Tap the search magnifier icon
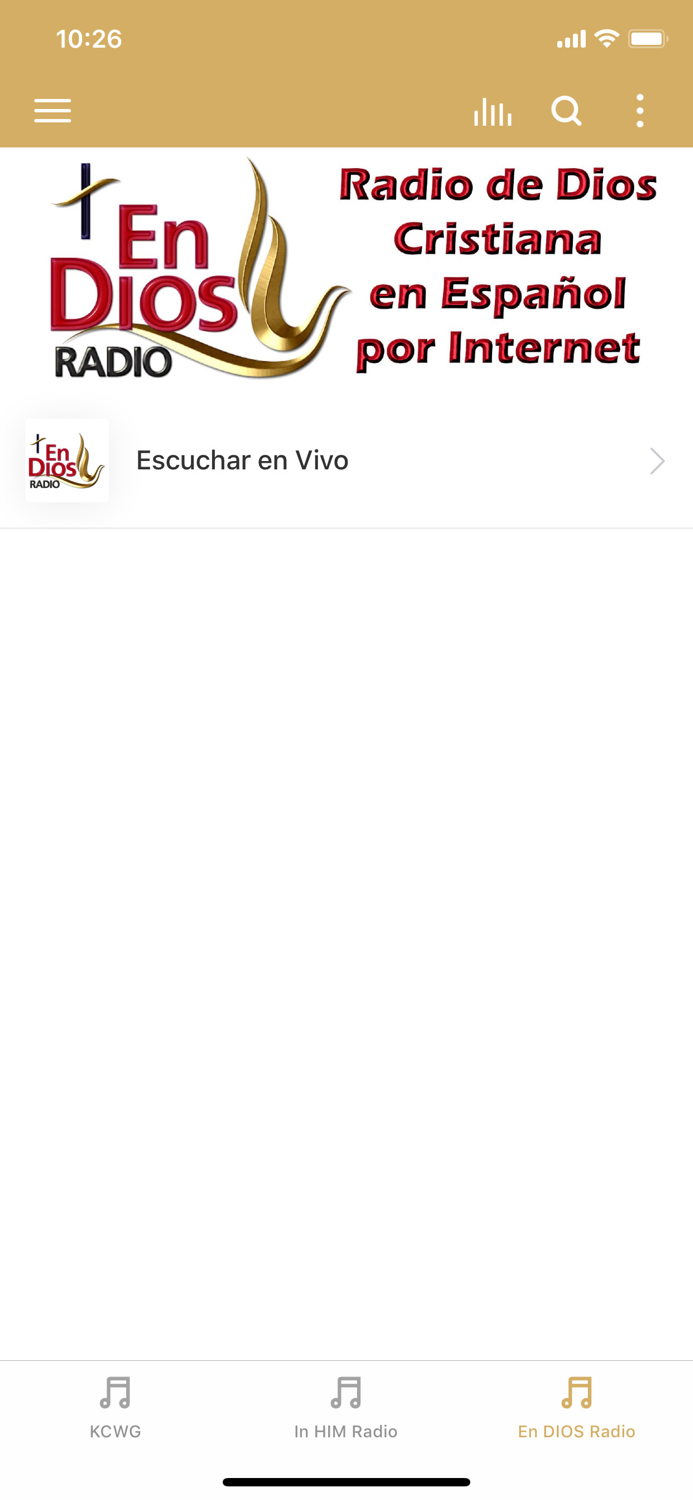The height and width of the screenshot is (1500, 693). pyautogui.click(x=566, y=111)
